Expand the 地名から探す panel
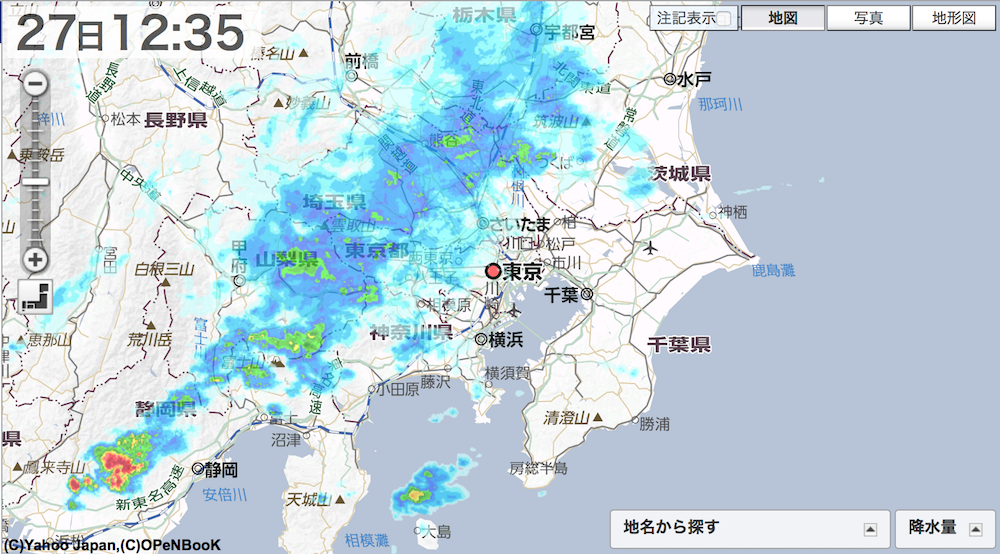 [869, 529]
